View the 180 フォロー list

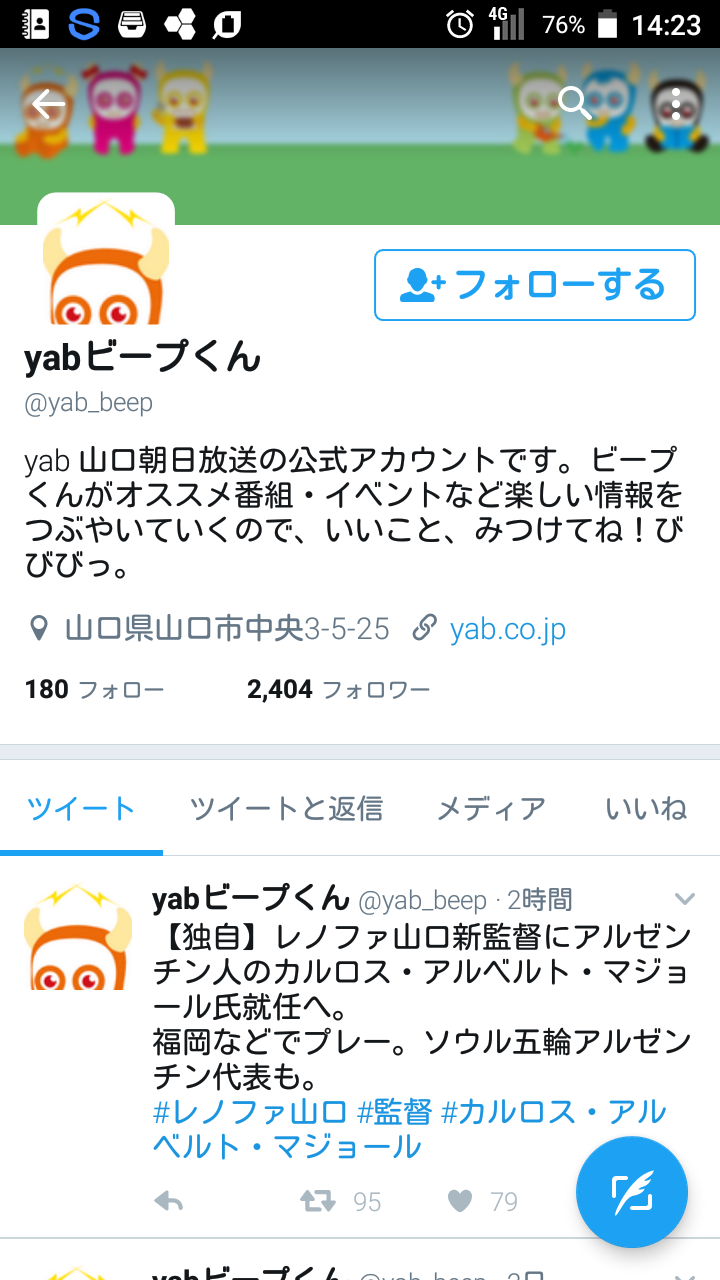pyautogui.click(x=94, y=689)
